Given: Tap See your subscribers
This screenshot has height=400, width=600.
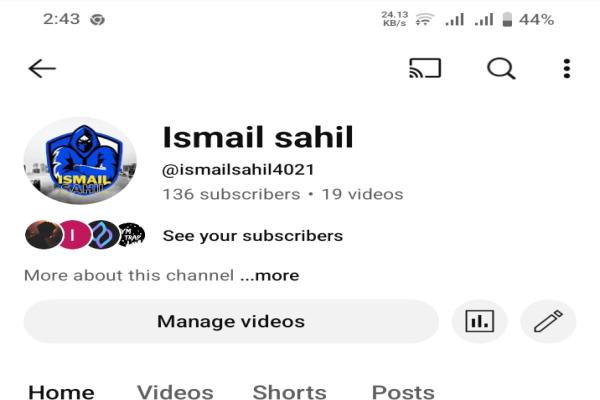Looking at the screenshot, I should pos(252,236).
